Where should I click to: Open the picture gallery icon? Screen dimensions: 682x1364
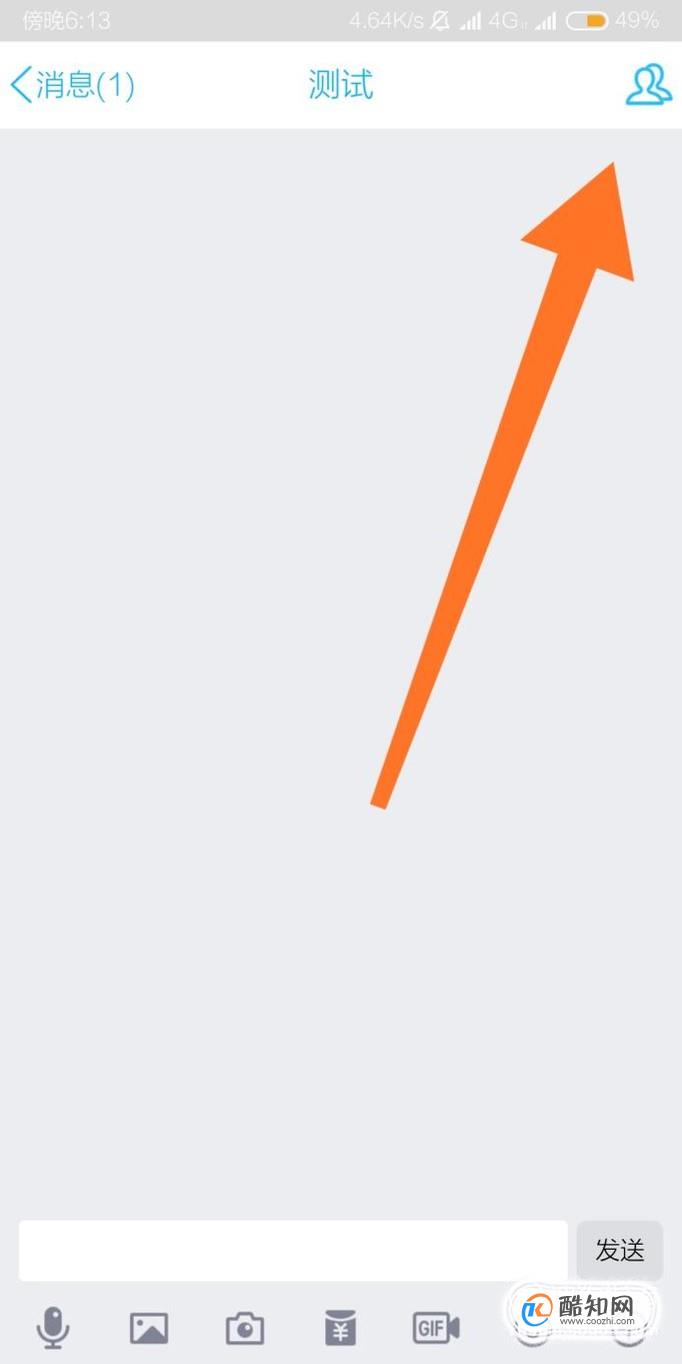pyautogui.click(x=149, y=1328)
